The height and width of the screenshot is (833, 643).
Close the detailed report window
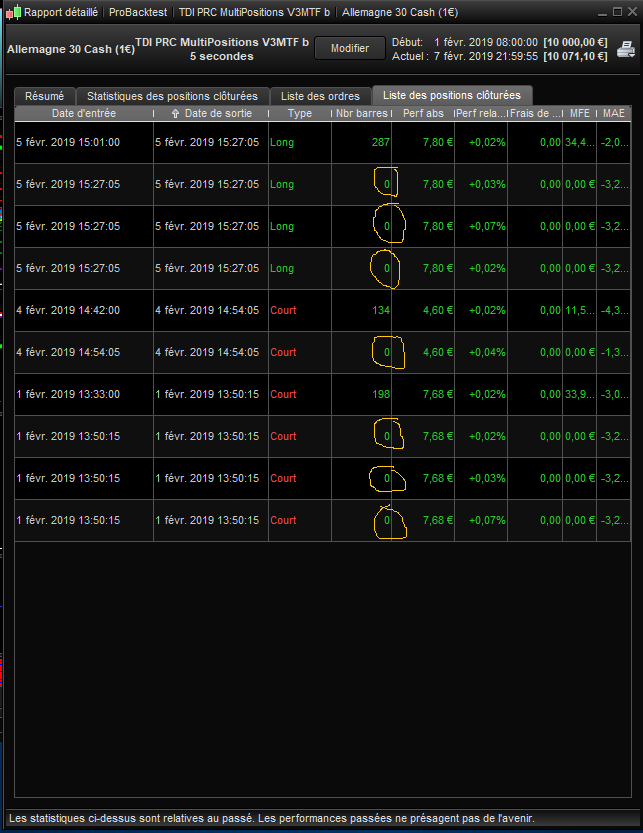click(632, 12)
